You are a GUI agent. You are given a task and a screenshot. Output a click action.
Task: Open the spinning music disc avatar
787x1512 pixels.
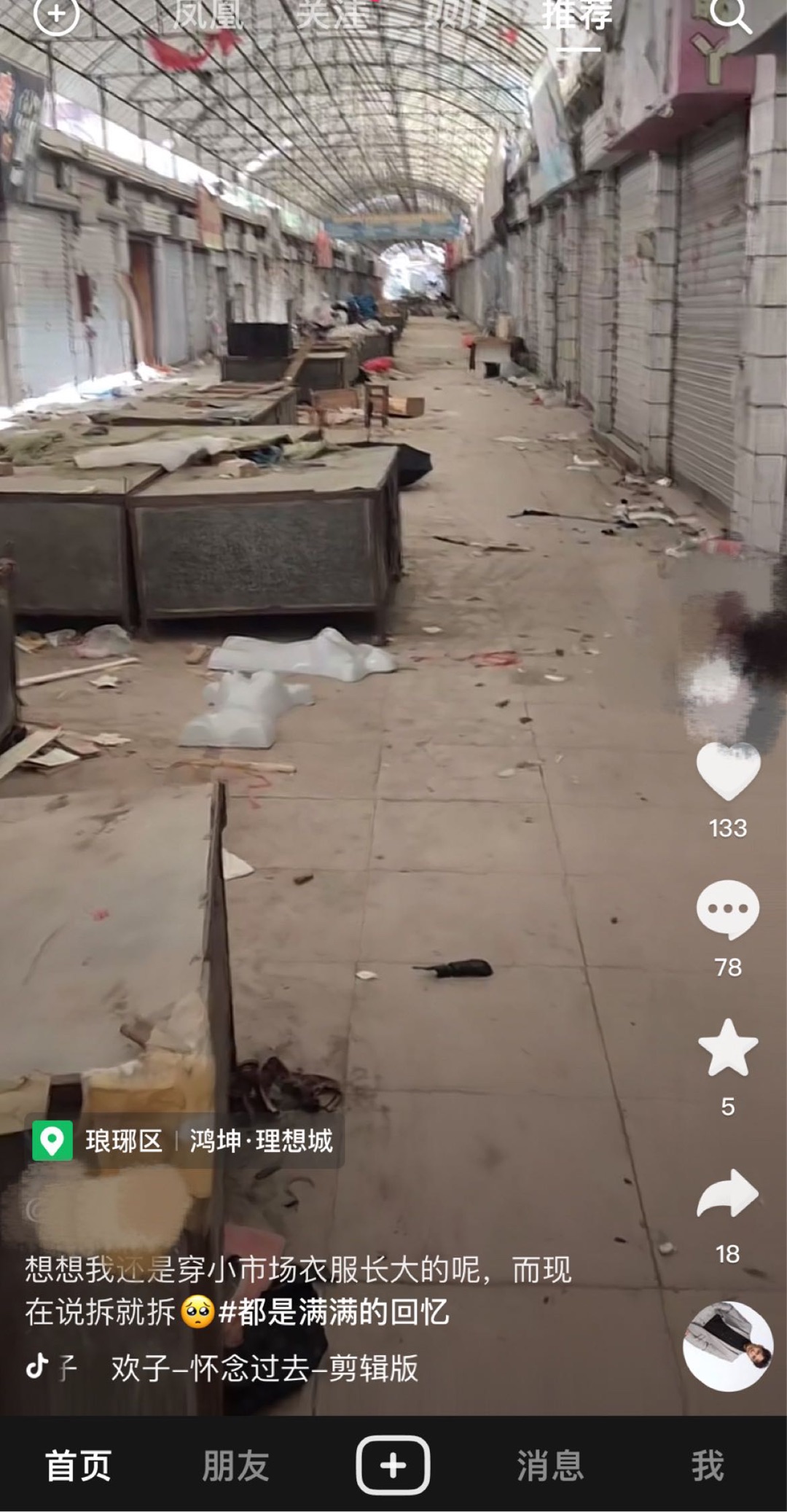coord(728,1346)
